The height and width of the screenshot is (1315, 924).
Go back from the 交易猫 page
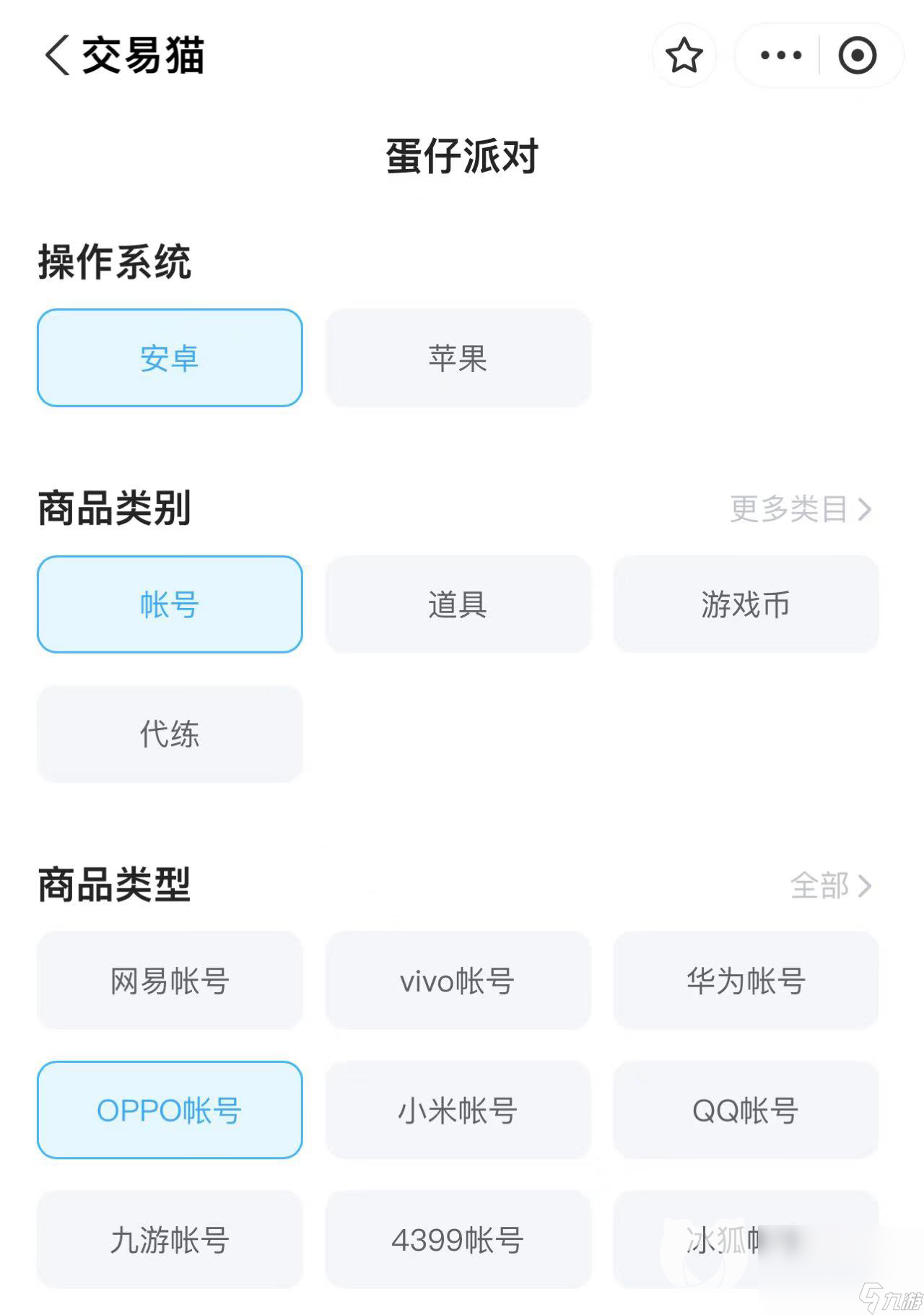58,56
